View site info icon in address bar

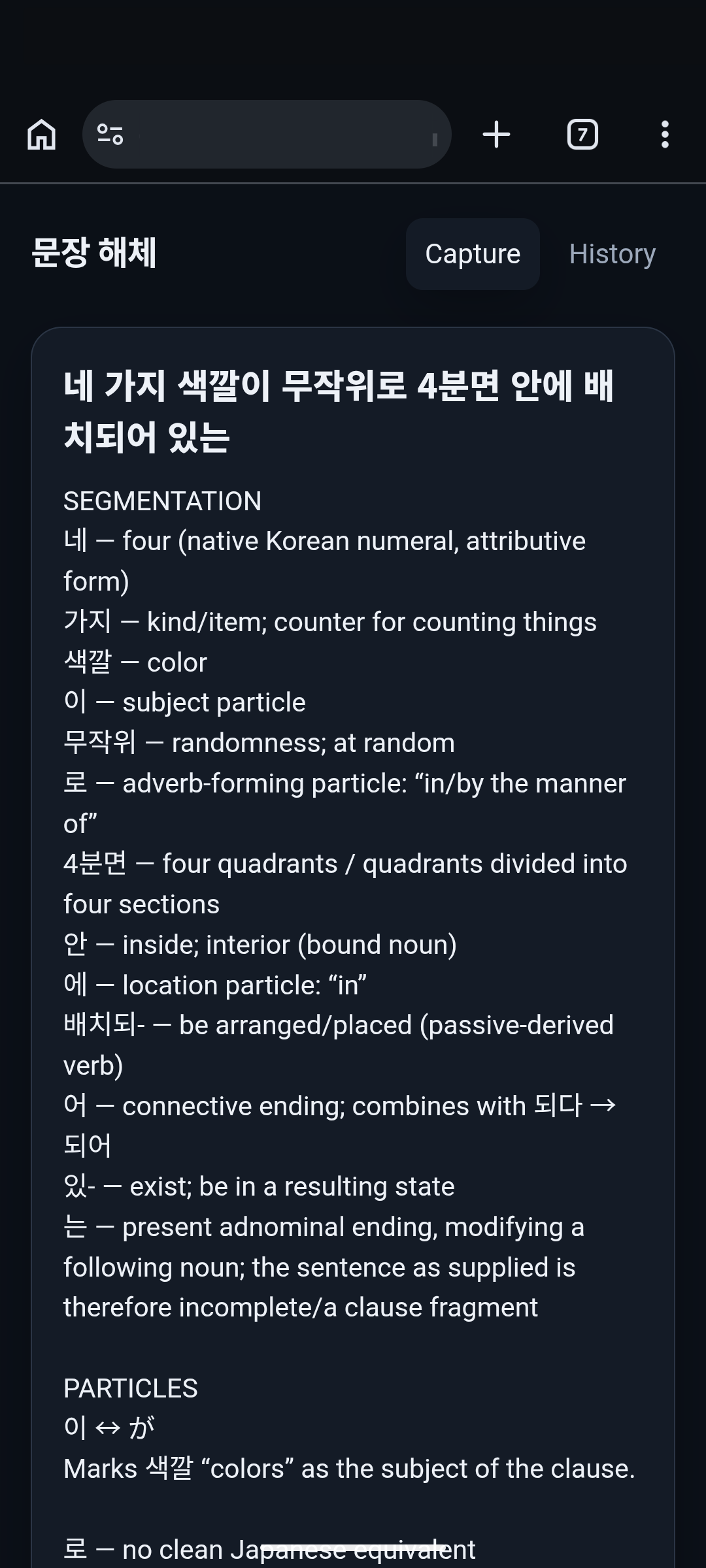pyautogui.click(x=110, y=135)
